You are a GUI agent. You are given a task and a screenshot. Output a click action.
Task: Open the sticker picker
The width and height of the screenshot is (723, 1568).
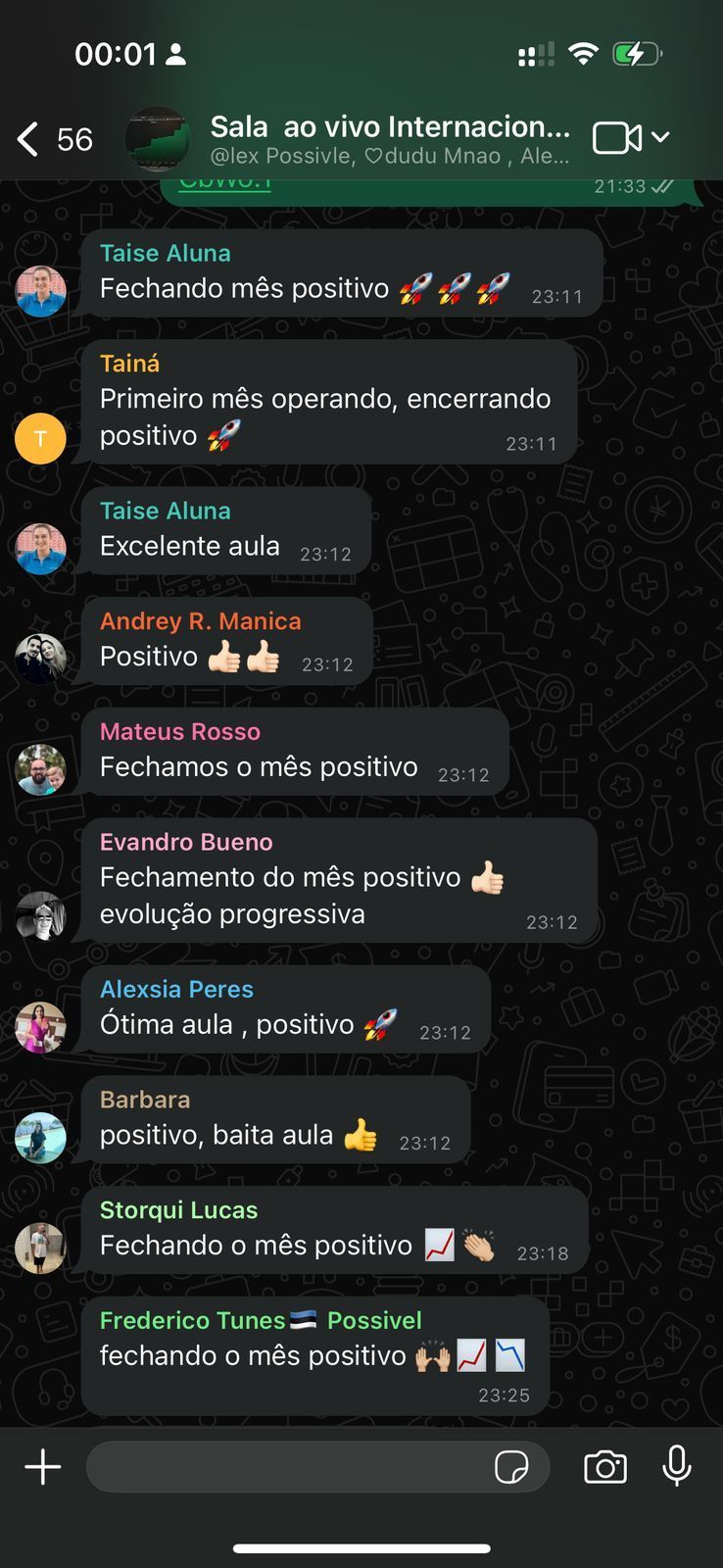tap(511, 1467)
